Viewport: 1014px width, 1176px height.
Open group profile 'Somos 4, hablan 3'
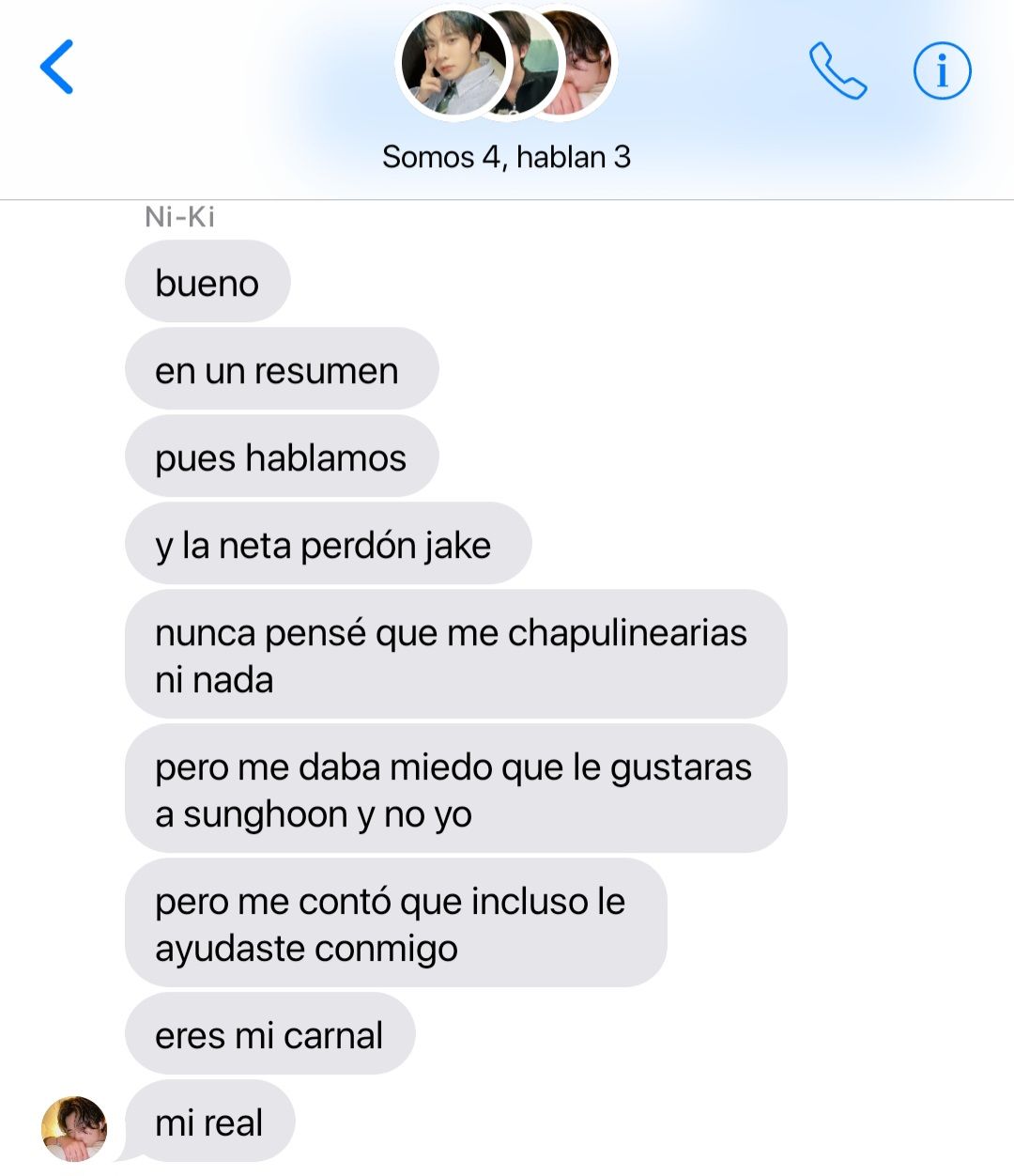coord(506,156)
